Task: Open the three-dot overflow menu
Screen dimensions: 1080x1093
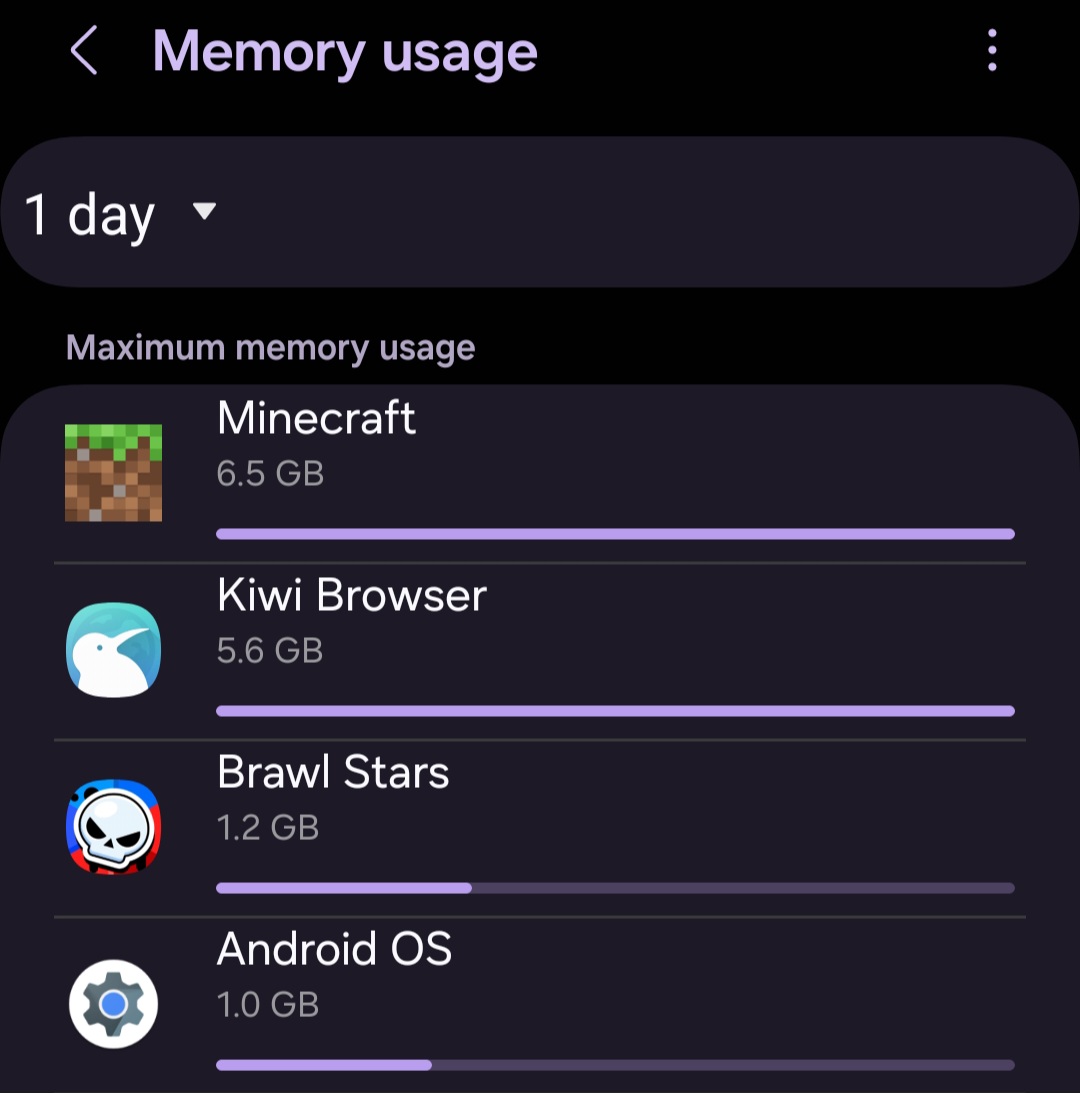Action: [991, 50]
